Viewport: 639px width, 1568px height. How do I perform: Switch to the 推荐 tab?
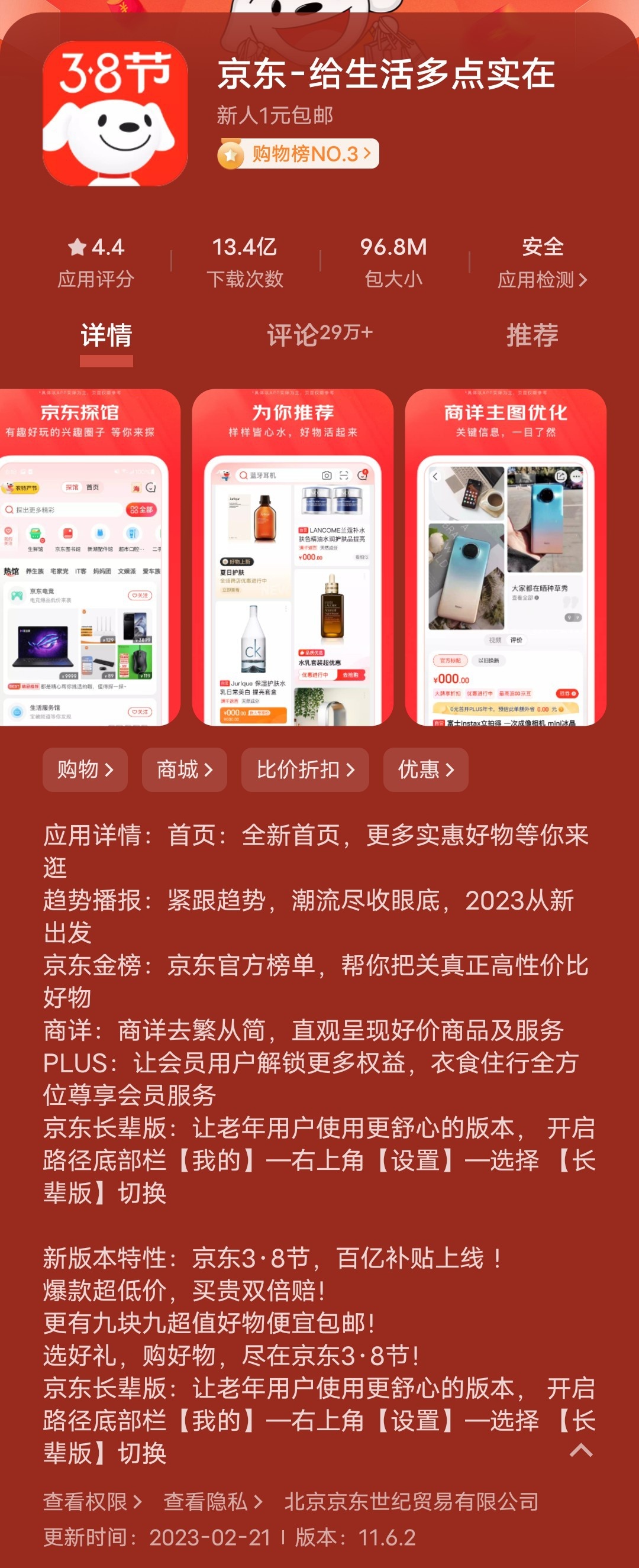532,334
